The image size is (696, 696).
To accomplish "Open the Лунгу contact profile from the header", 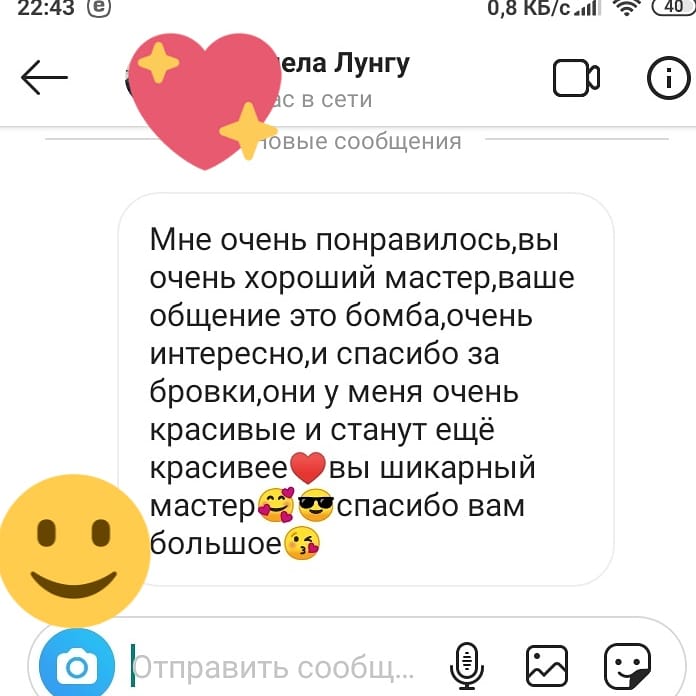I will (340, 65).
